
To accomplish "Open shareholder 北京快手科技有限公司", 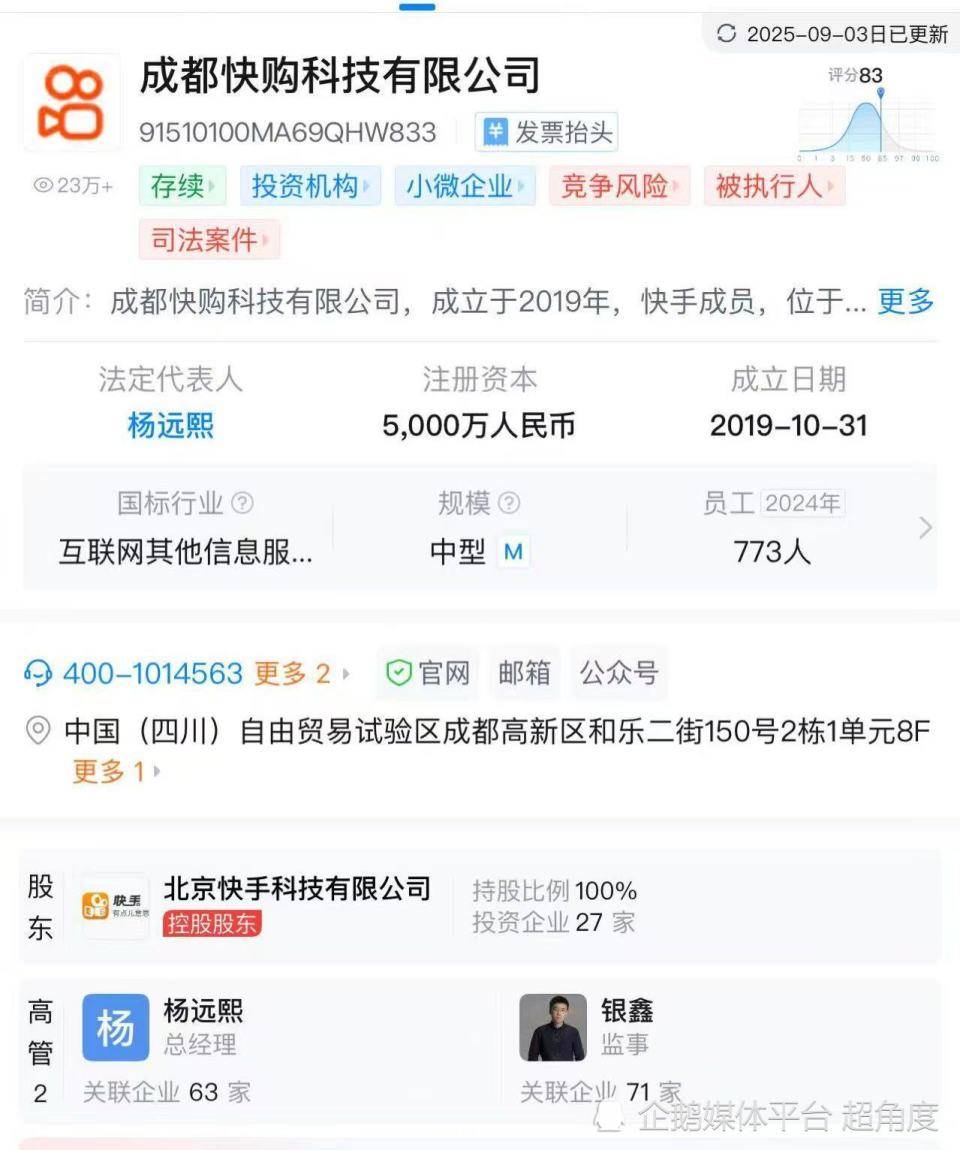I will click(x=297, y=888).
